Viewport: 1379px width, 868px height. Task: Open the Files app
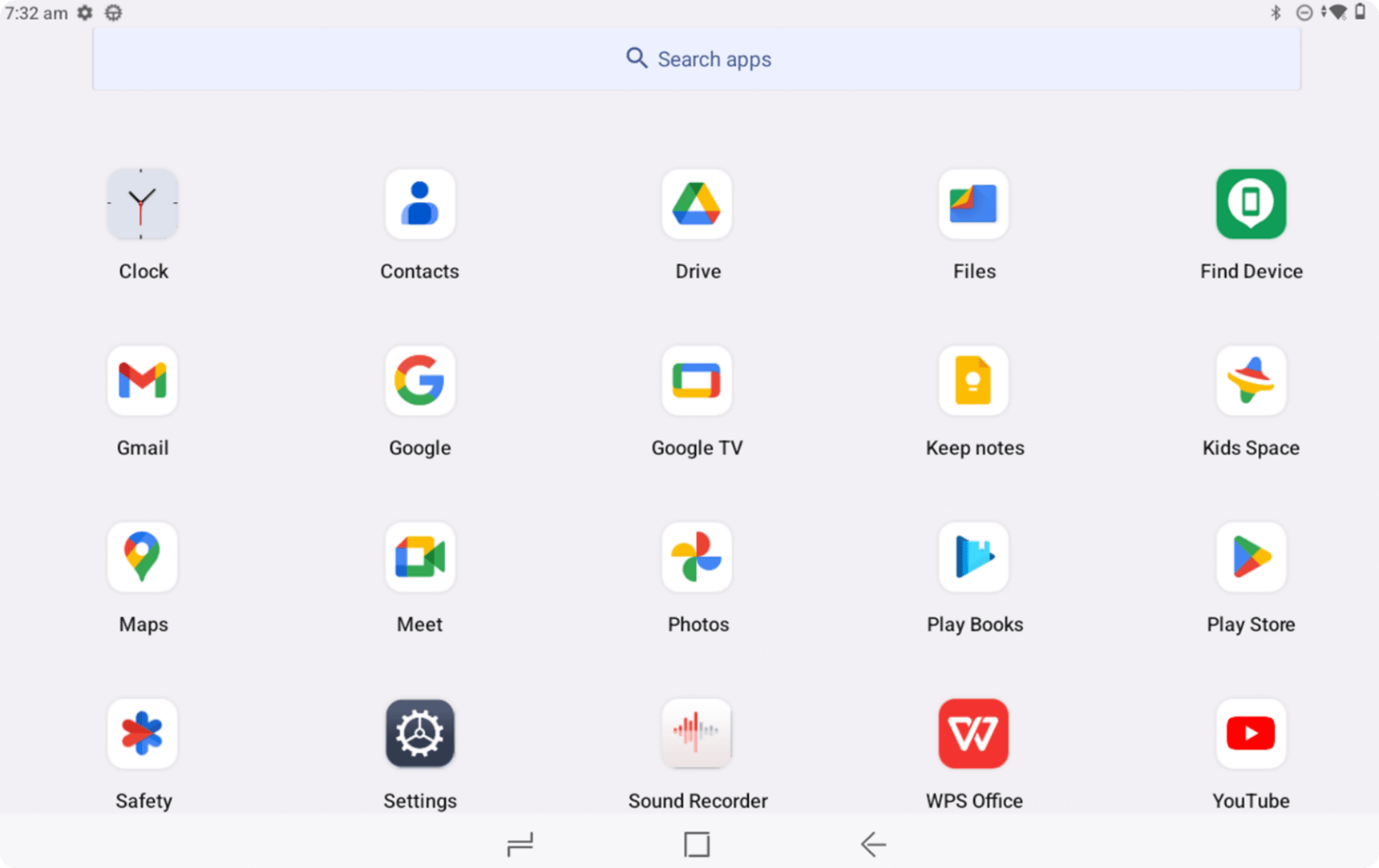point(973,204)
